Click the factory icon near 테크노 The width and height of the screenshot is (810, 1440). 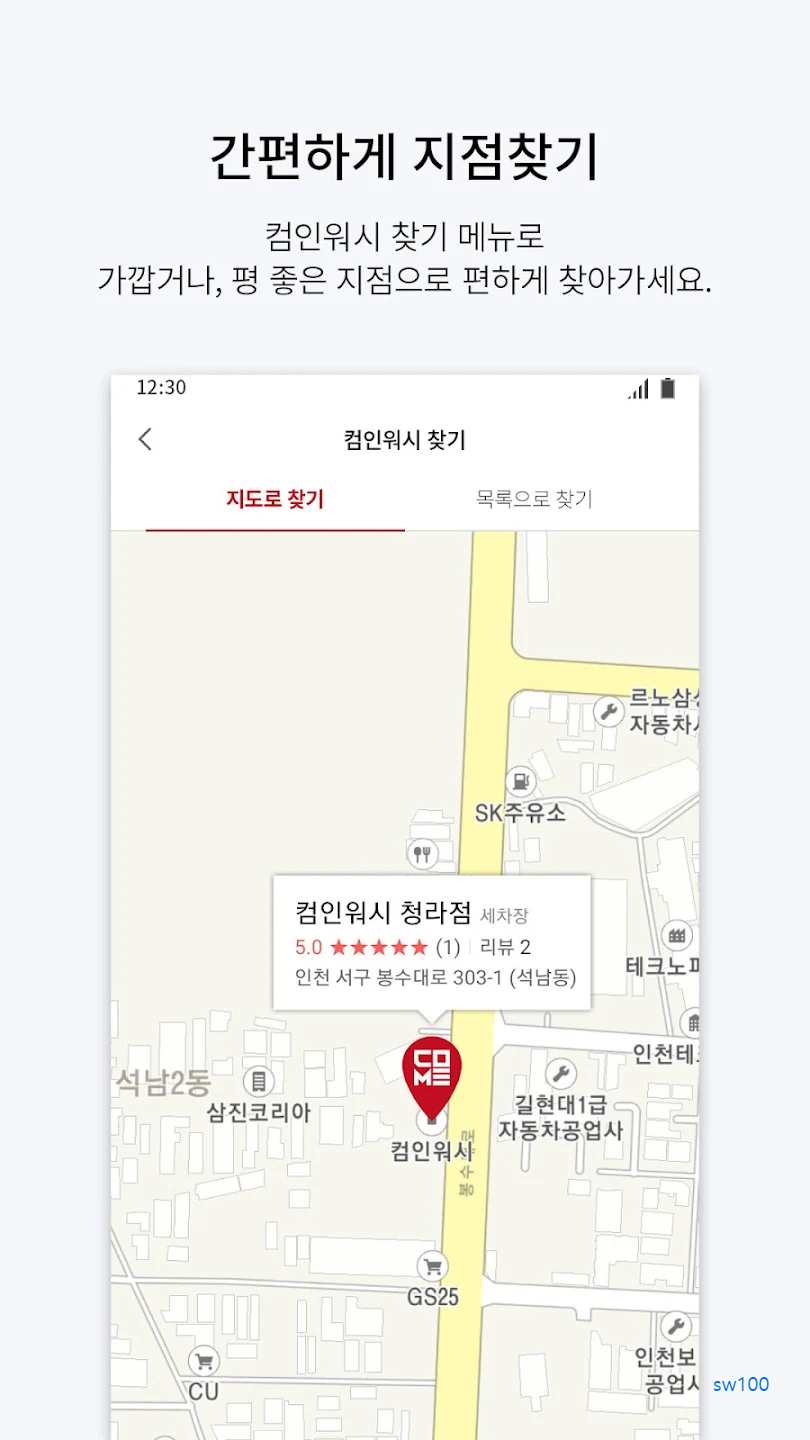pyautogui.click(x=679, y=934)
